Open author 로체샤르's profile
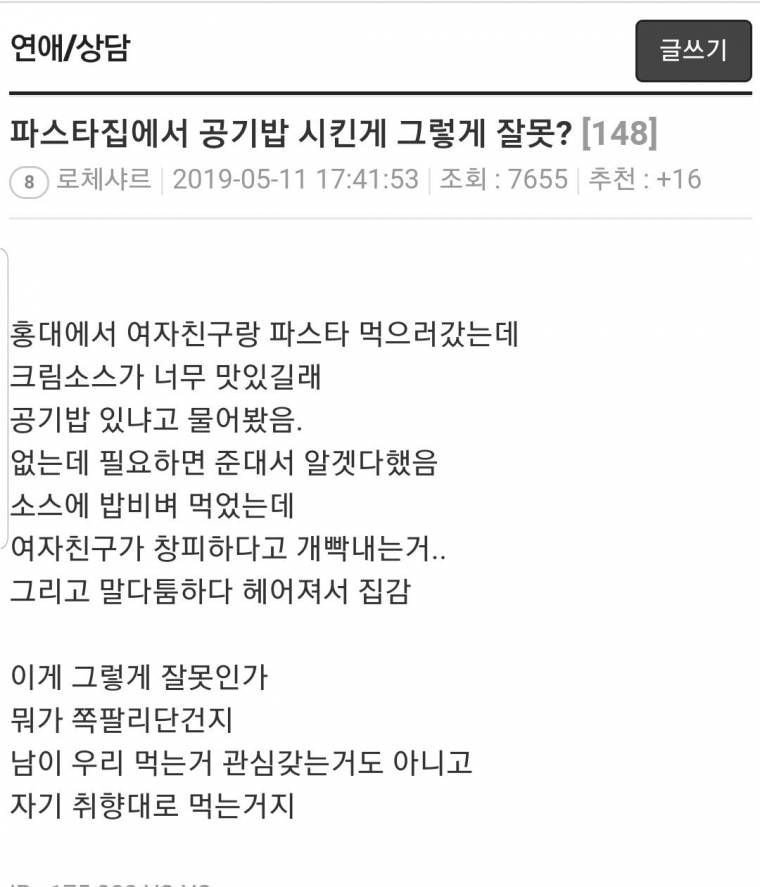Image resolution: width=760 pixels, height=887 pixels. coord(103,180)
